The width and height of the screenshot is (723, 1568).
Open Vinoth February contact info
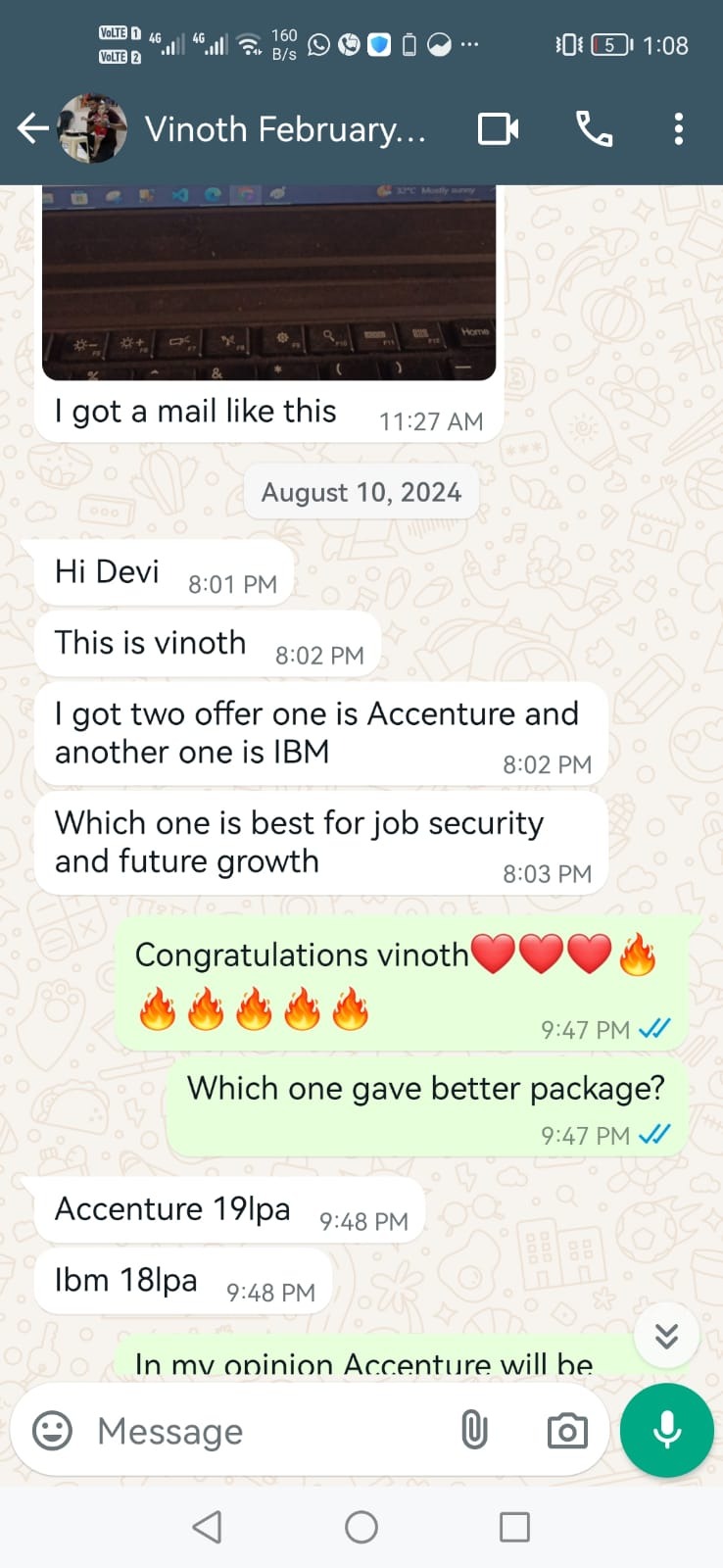285,129
